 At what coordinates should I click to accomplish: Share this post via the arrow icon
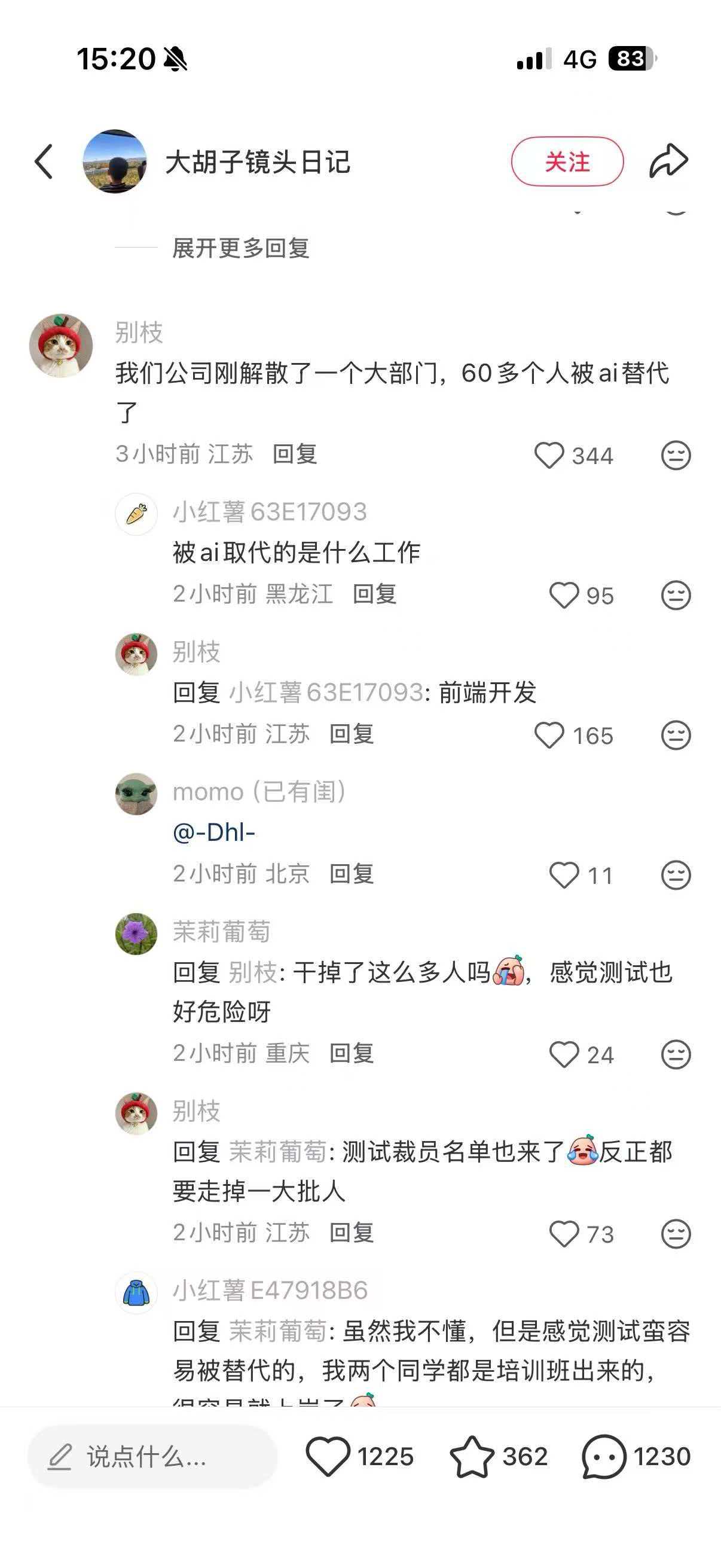pyautogui.click(x=668, y=161)
